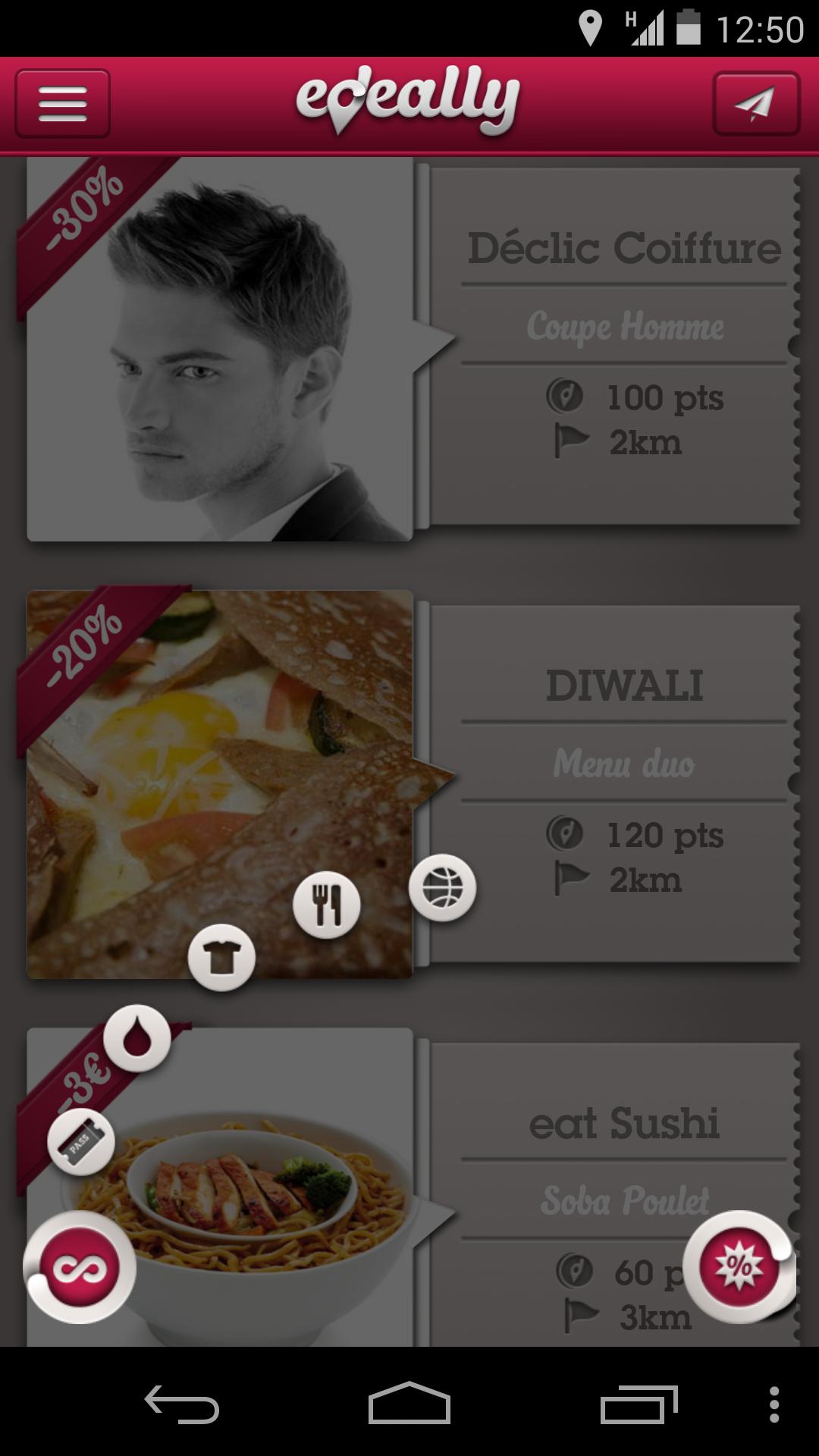819x1456 pixels.
Task: Open the hamburger drawer menu
Action: pos(63,103)
